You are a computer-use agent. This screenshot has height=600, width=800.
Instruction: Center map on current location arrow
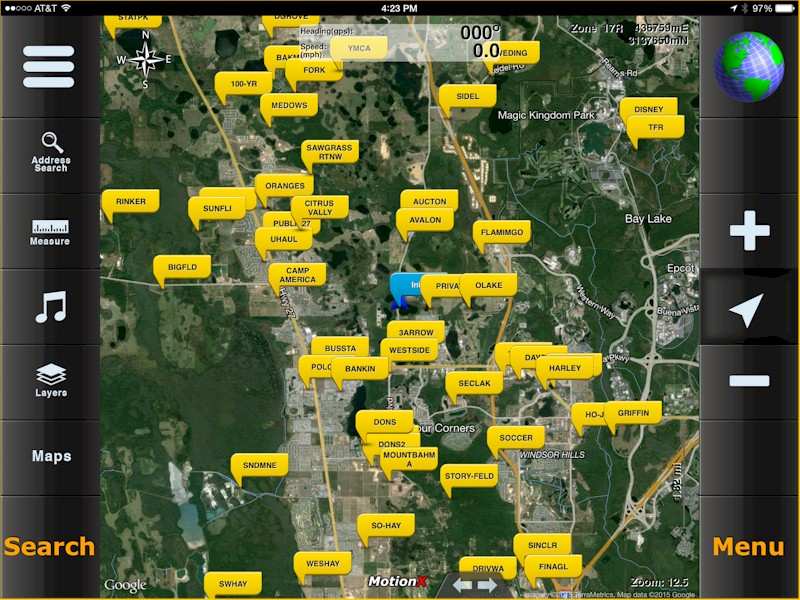(748, 309)
